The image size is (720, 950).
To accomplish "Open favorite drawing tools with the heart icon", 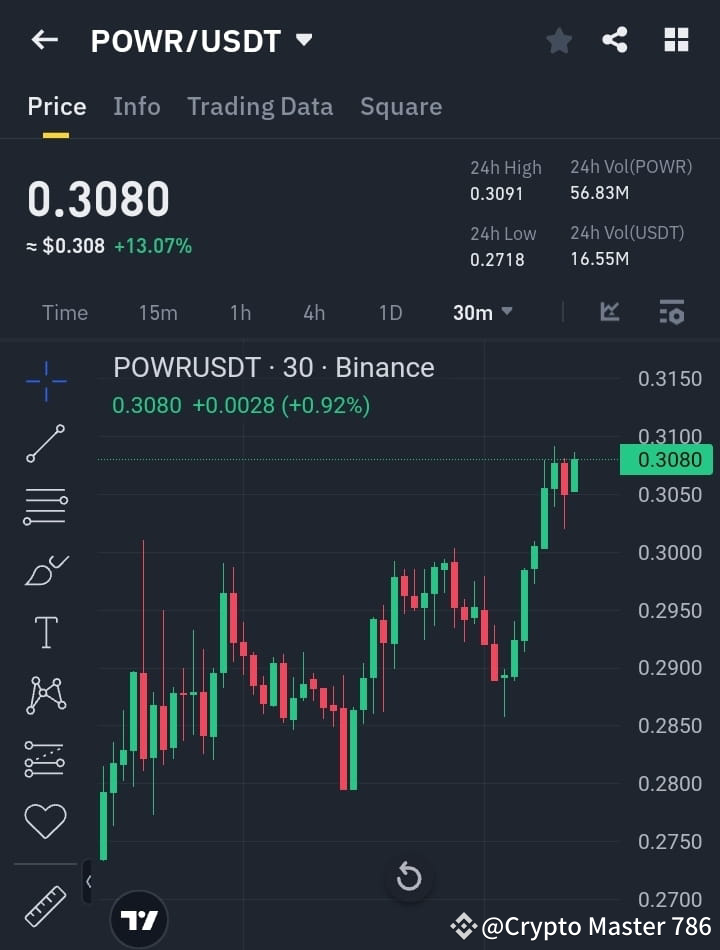I will point(44,820).
